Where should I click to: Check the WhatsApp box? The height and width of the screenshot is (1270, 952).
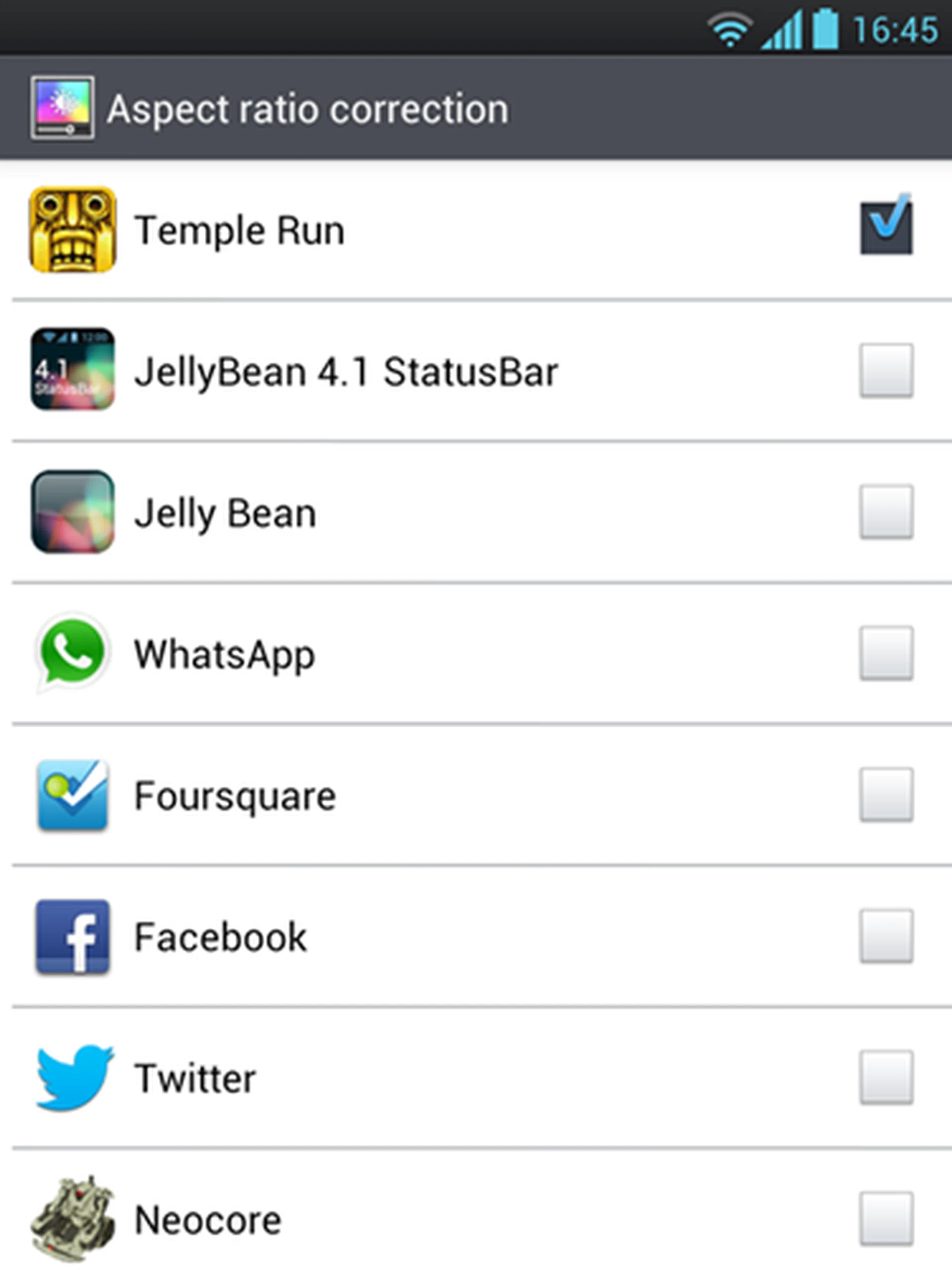pyautogui.click(x=886, y=653)
